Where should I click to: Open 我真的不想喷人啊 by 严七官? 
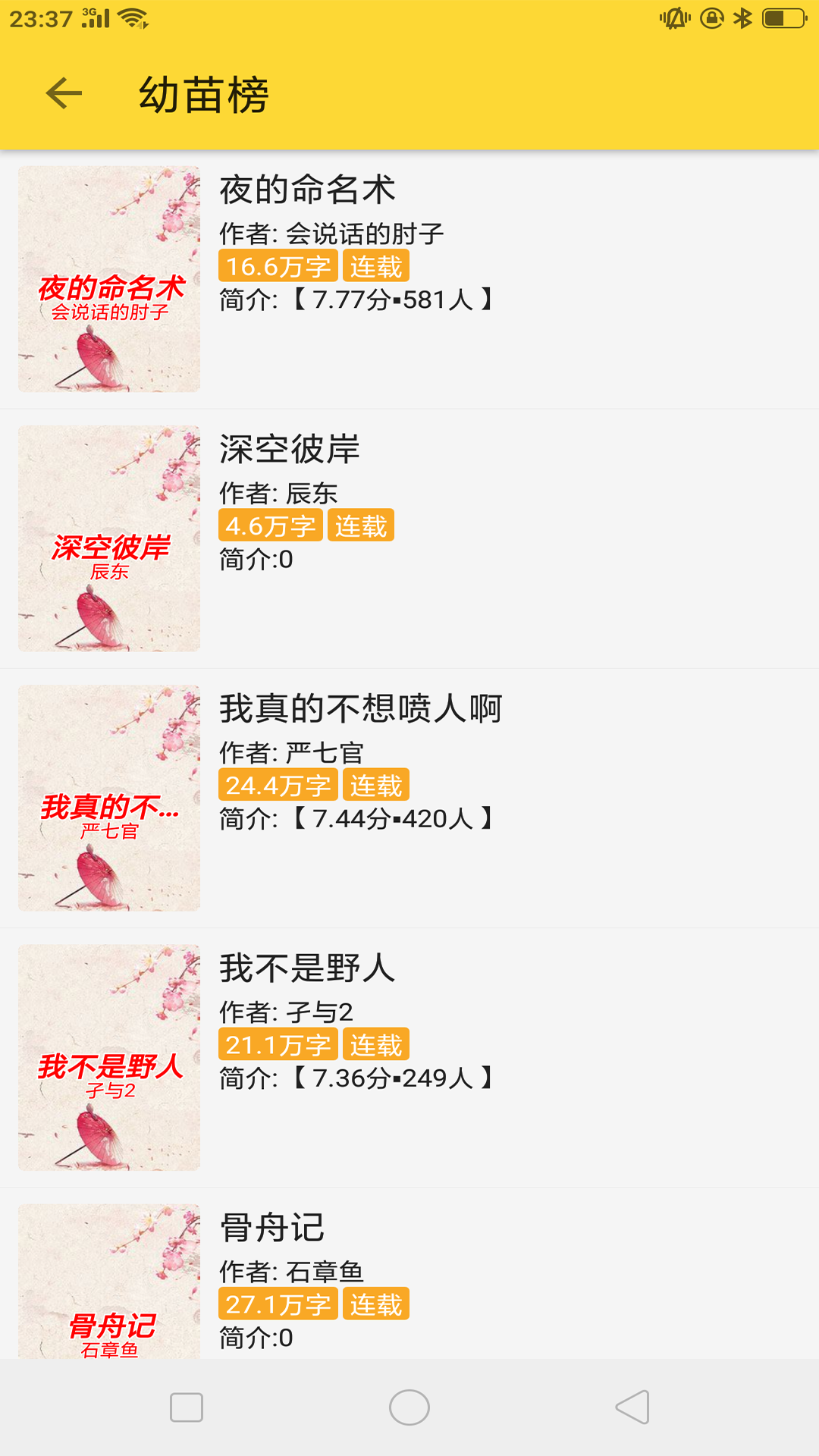(362, 709)
